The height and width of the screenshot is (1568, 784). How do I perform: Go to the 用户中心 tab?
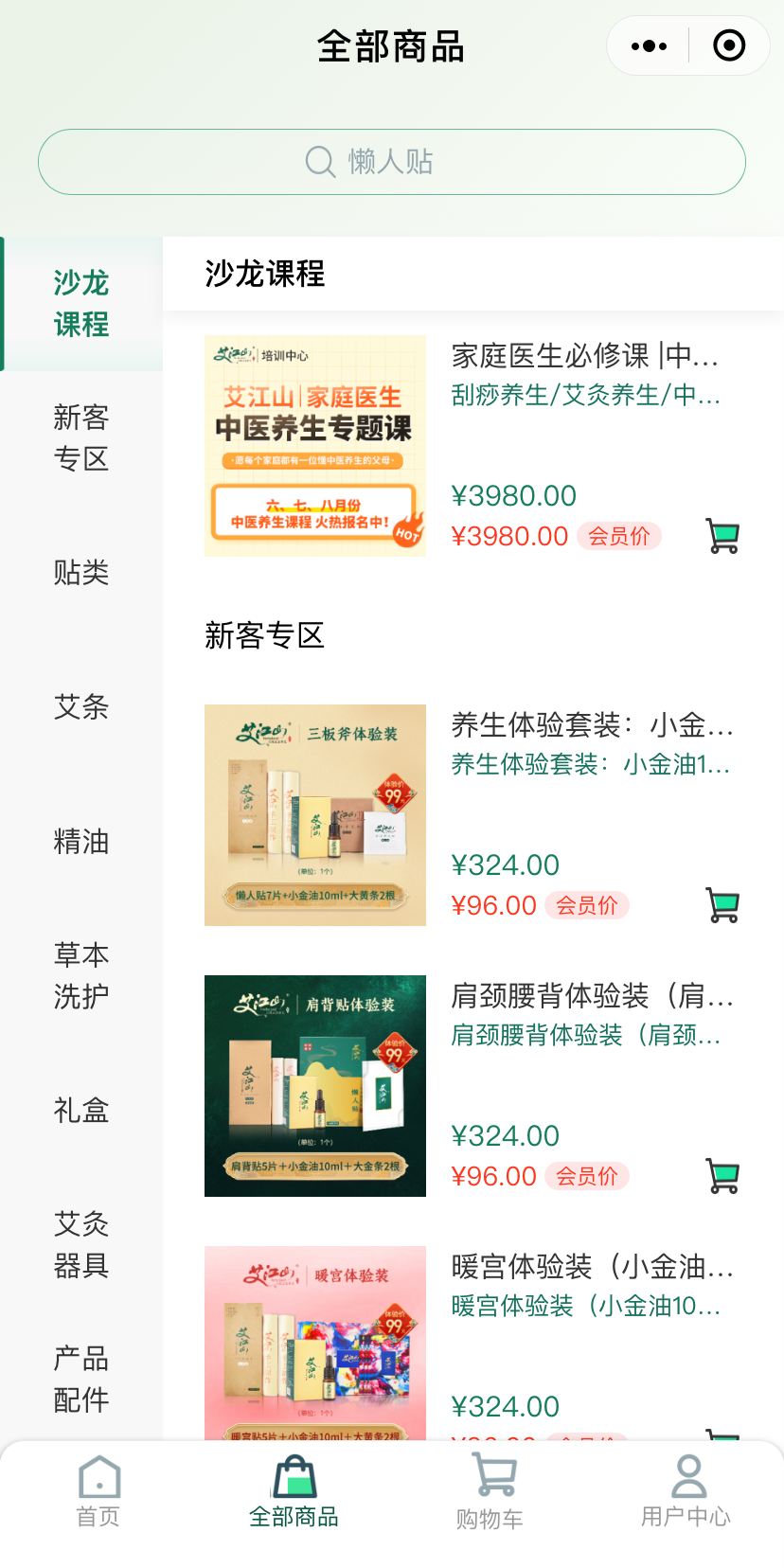(x=686, y=1492)
